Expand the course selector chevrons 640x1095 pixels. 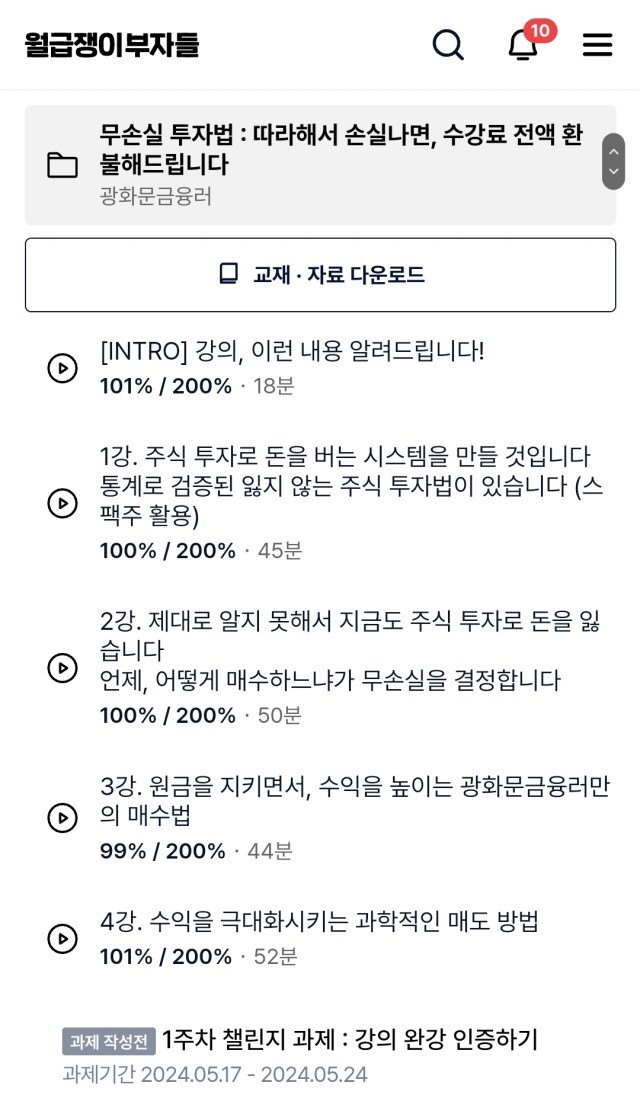[x=613, y=161]
